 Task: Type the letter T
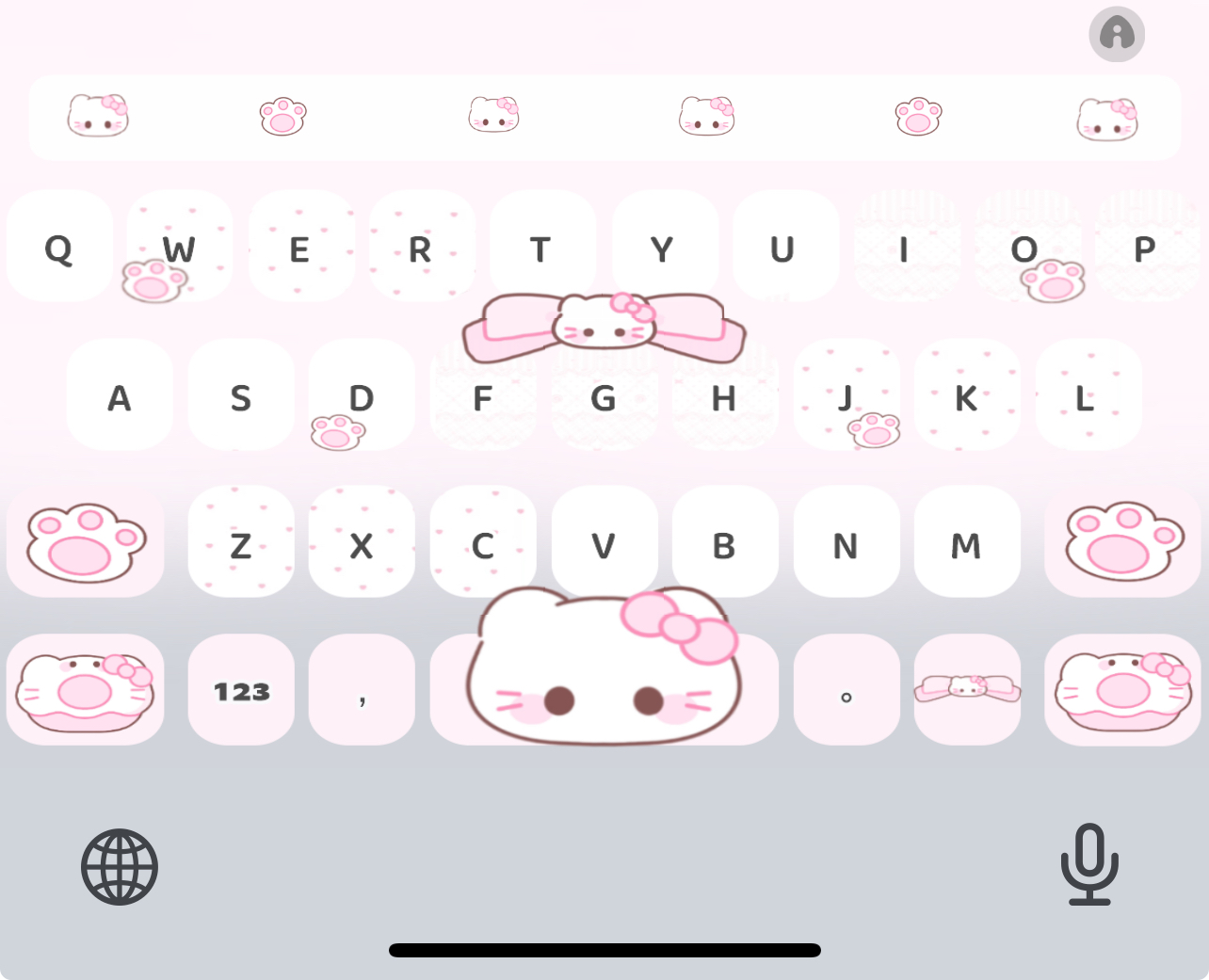pyautogui.click(x=540, y=248)
